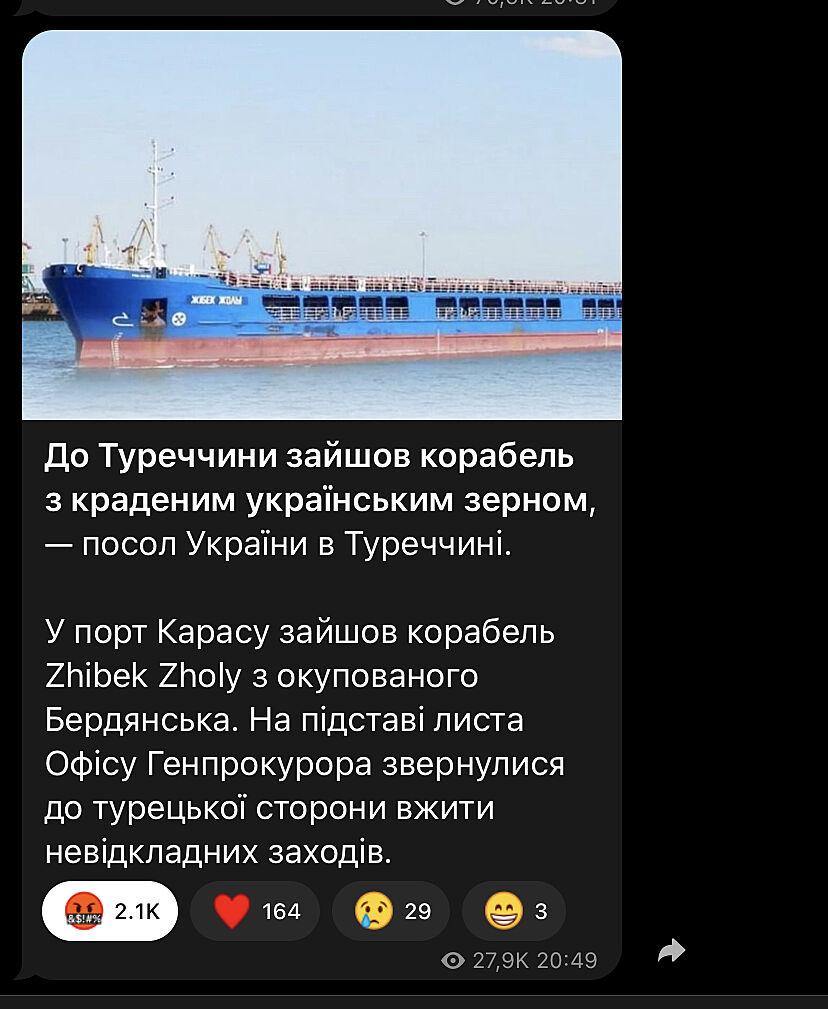Forward this post using the share arrow
828x1009 pixels.
(671, 951)
